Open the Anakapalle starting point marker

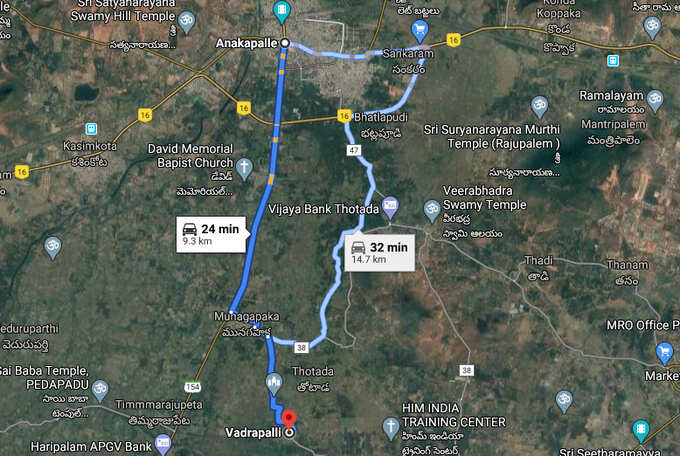click(x=284, y=43)
